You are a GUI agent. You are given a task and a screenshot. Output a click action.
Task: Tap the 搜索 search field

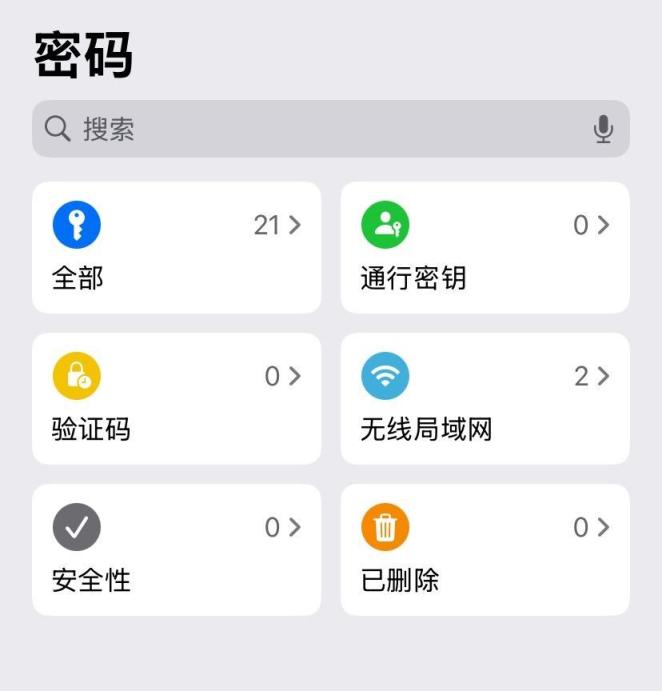pyautogui.click(x=331, y=129)
